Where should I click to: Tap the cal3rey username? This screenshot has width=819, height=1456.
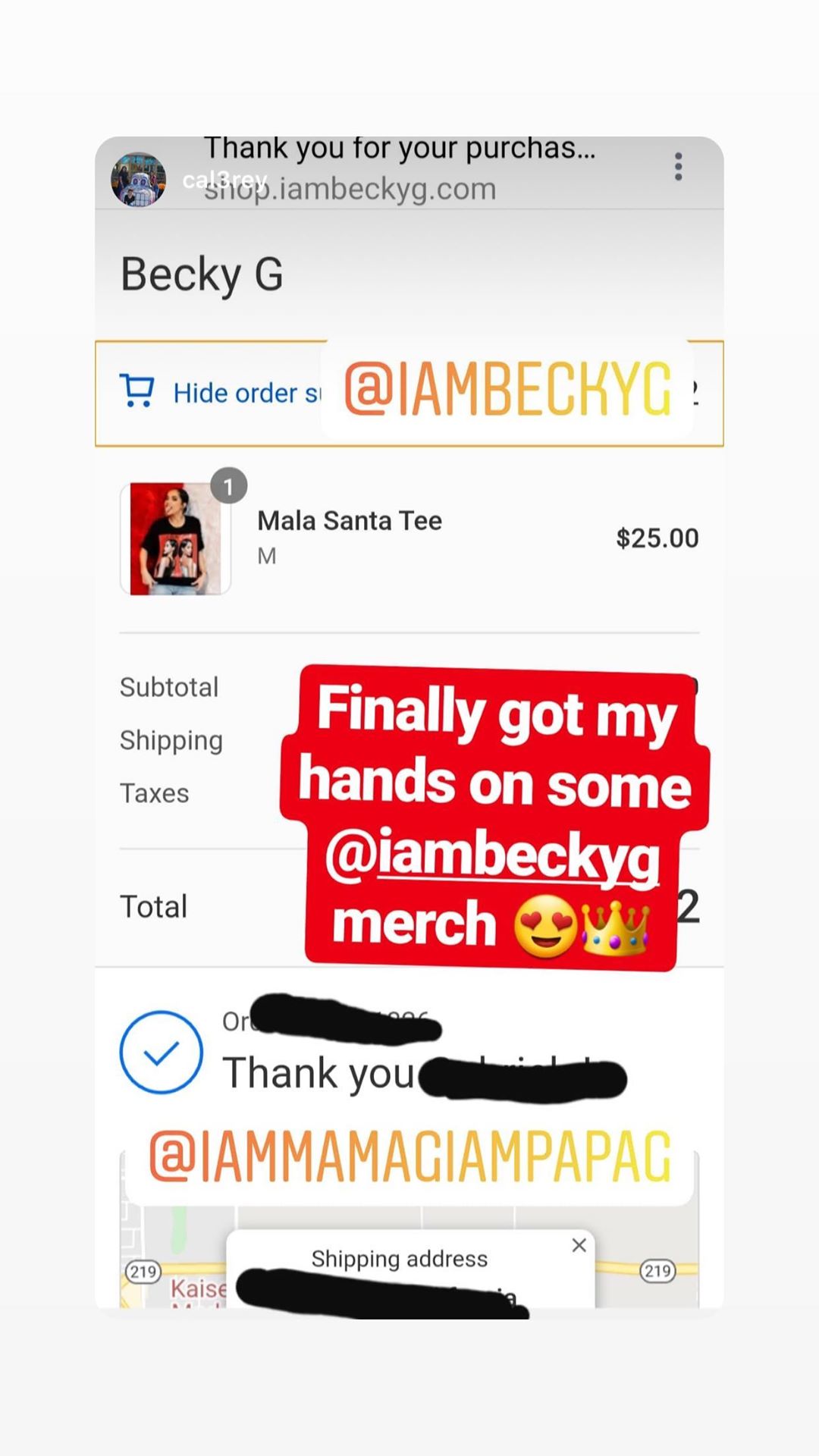(224, 180)
